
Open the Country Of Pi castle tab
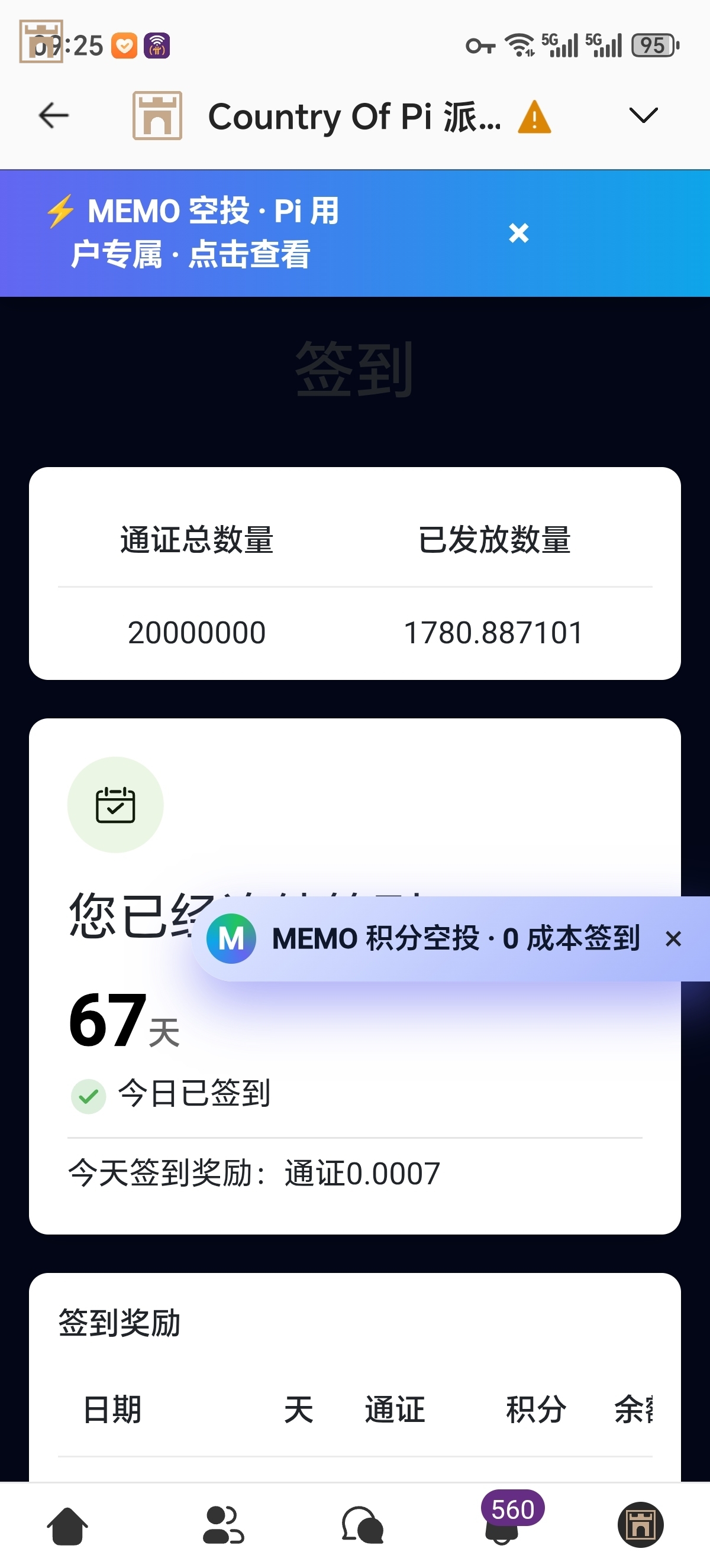[x=641, y=1525]
